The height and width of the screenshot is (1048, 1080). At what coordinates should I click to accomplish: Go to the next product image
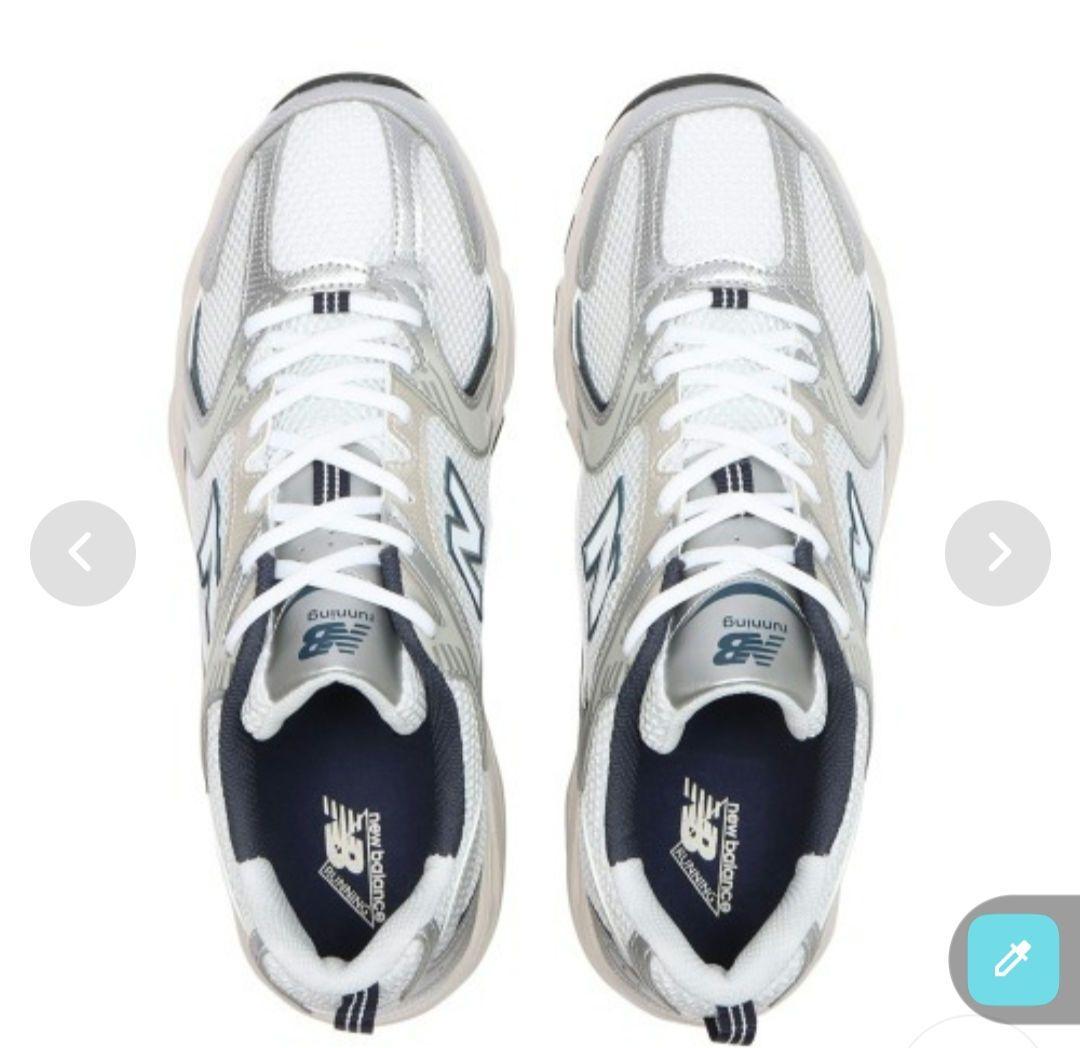tap(997, 552)
